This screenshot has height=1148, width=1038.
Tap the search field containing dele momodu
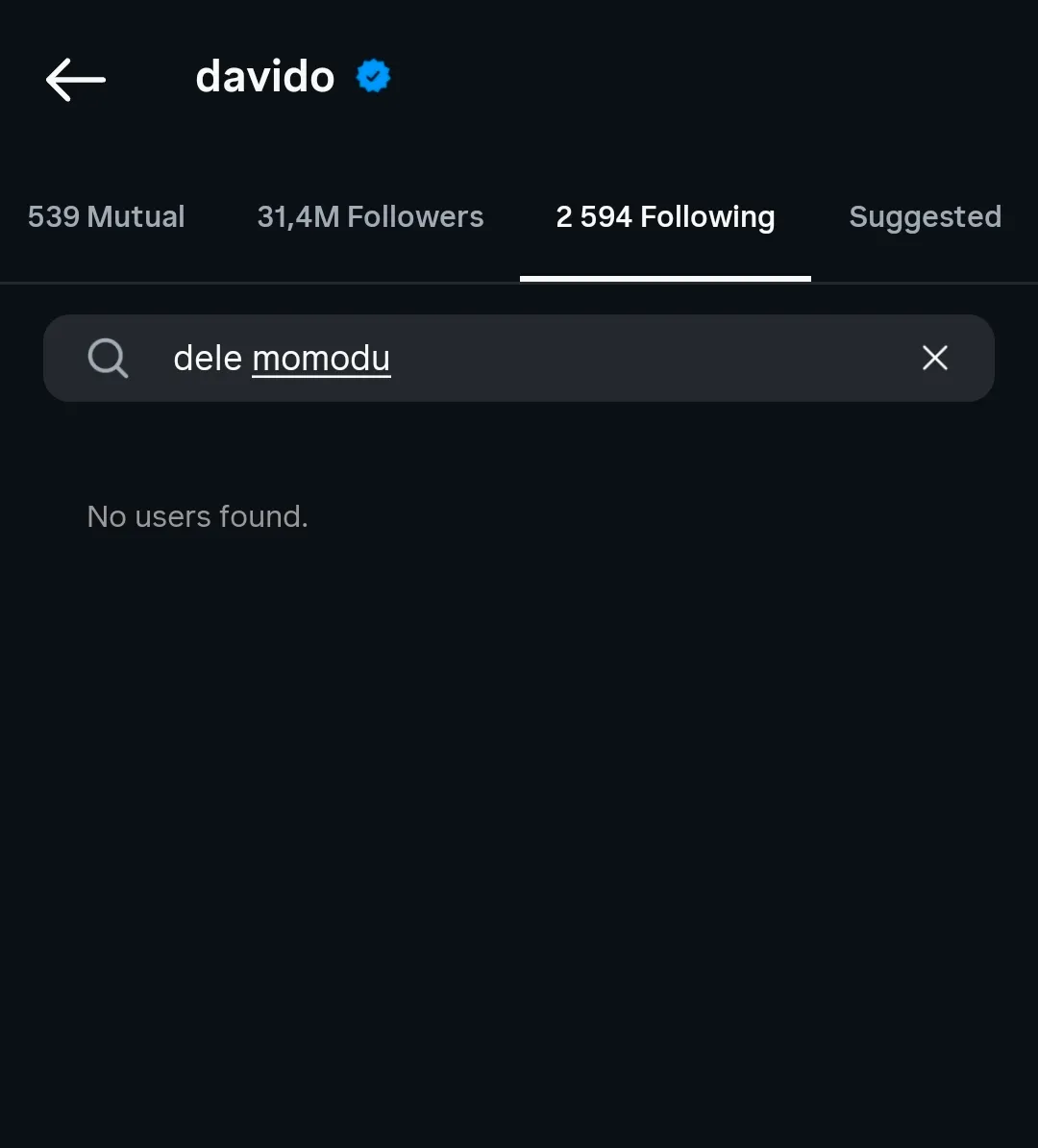(x=519, y=359)
